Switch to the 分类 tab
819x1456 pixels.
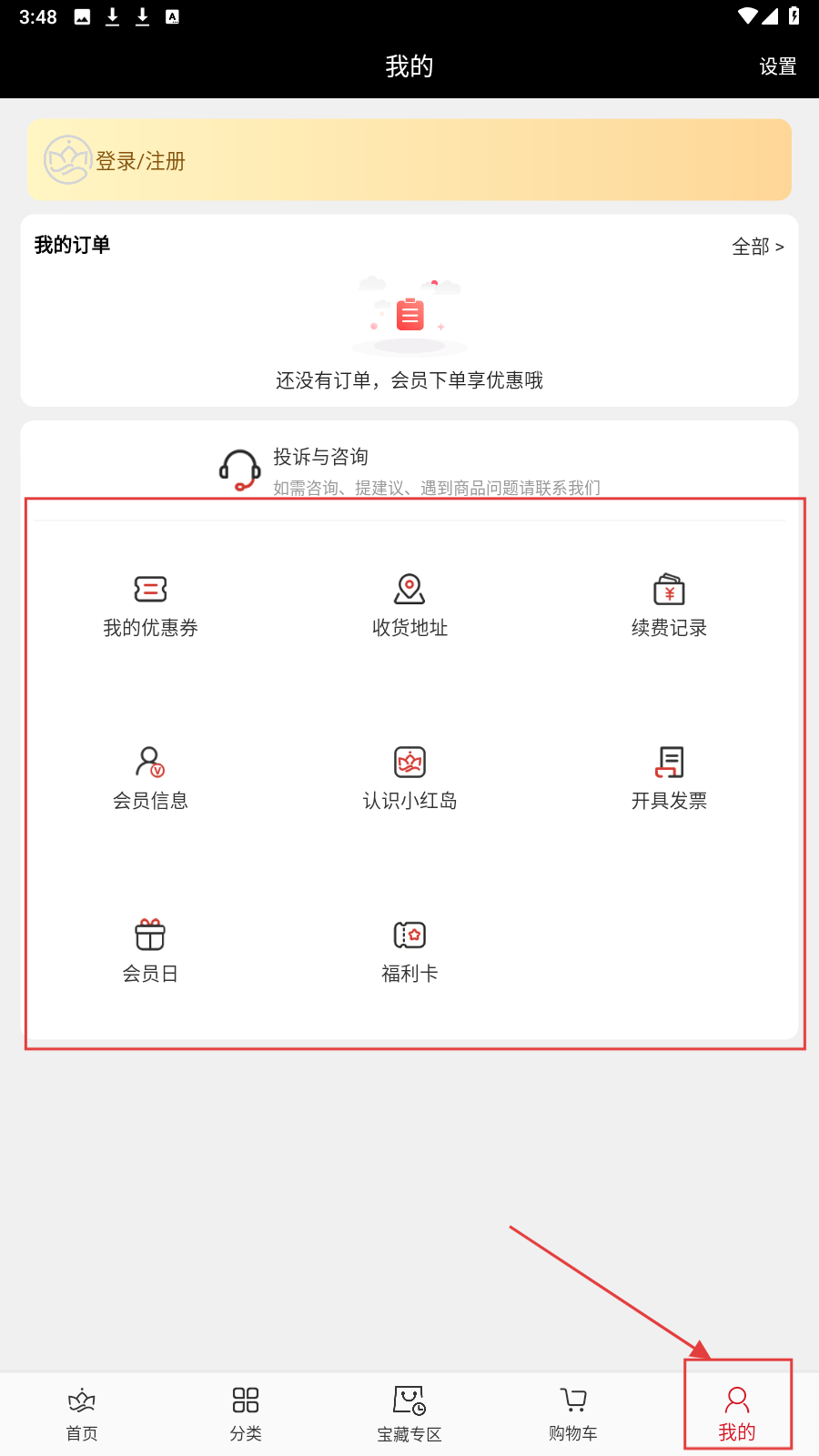pyautogui.click(x=246, y=1414)
